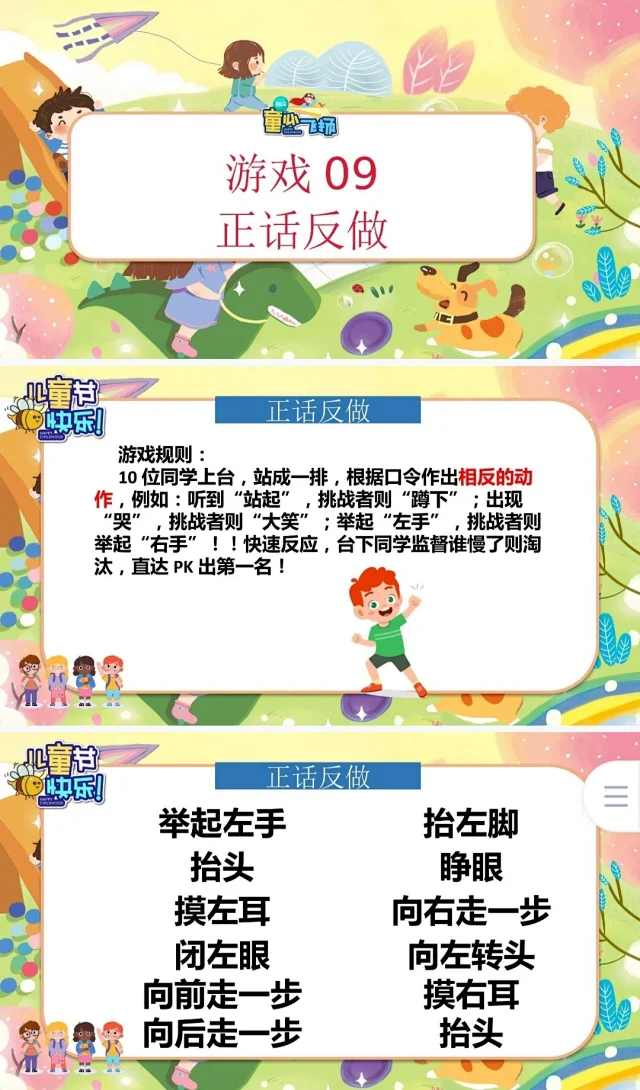
Task: View the 游戏规则 slide image
Action: point(320,546)
